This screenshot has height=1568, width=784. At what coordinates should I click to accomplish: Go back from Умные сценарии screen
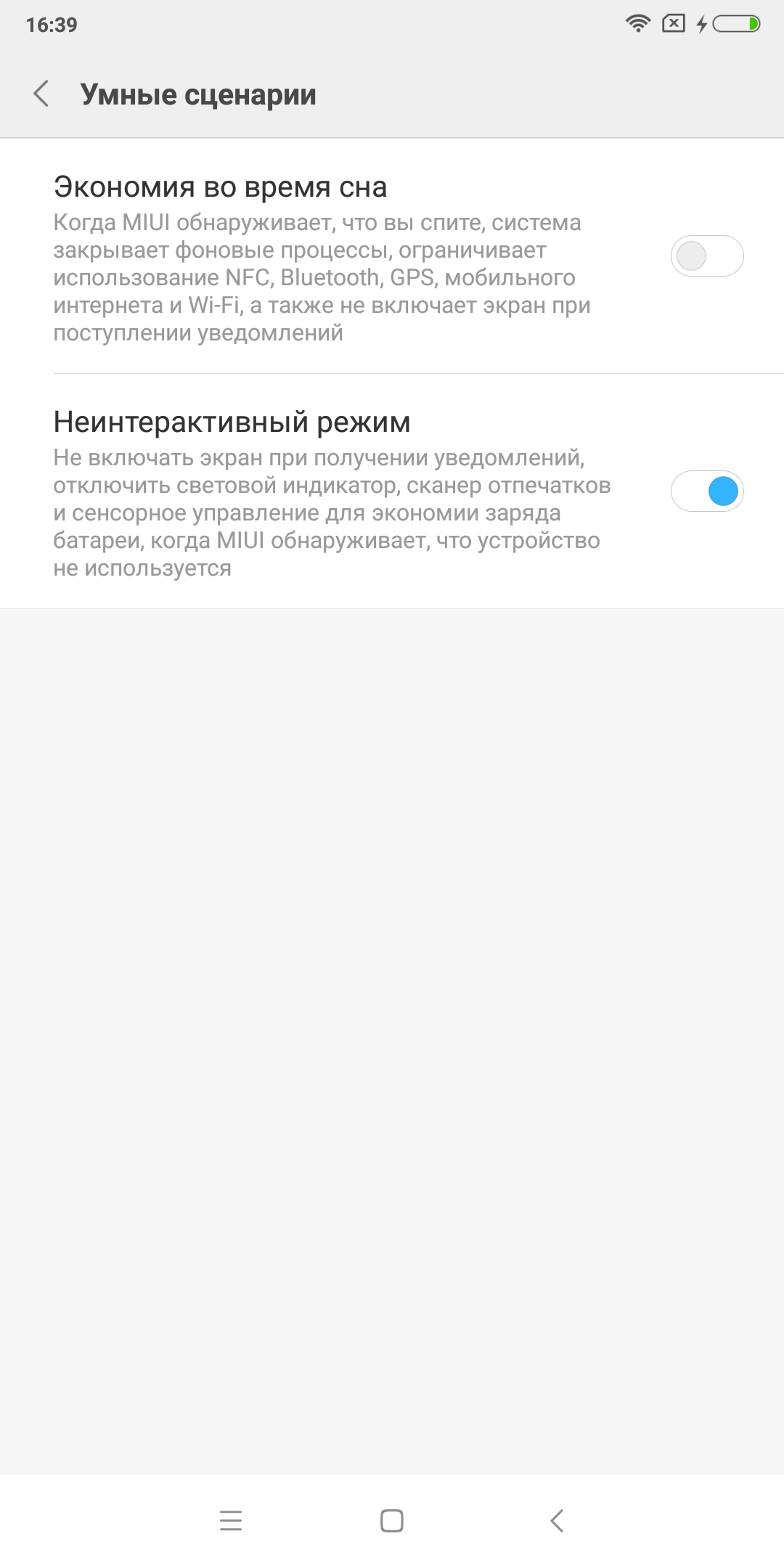coord(41,94)
